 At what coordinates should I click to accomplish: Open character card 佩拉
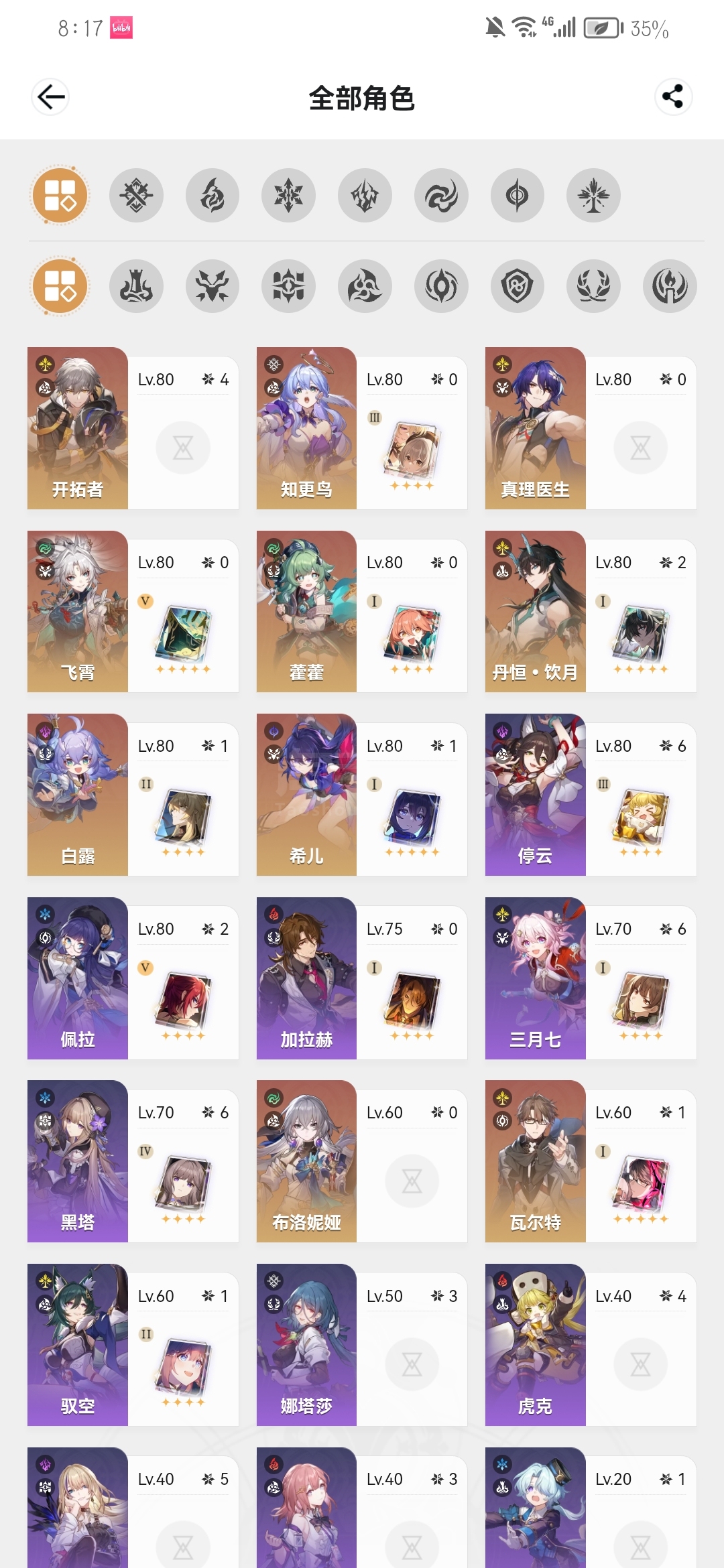point(133,978)
